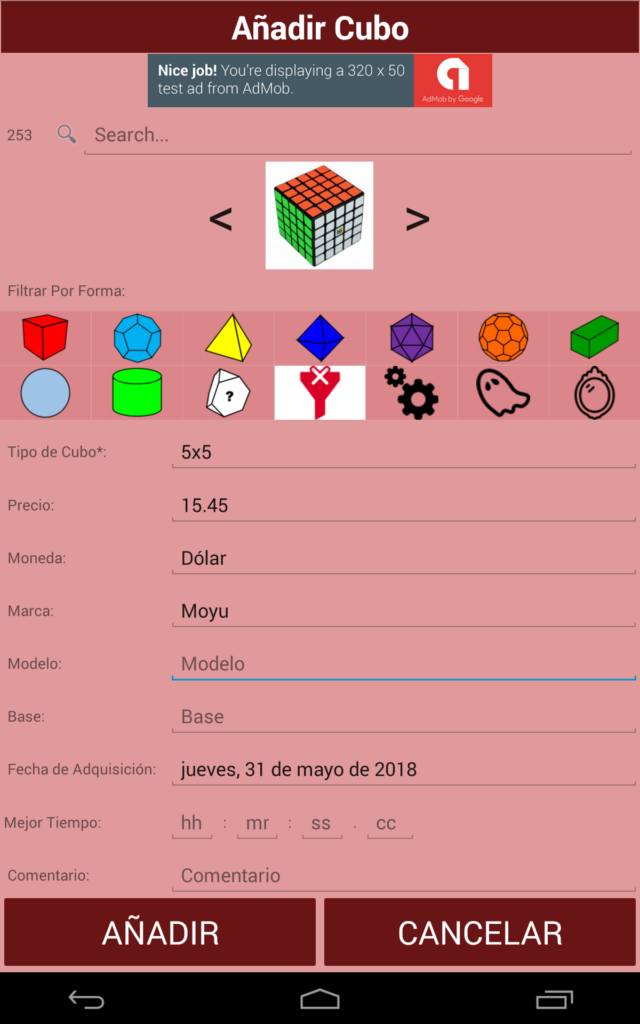The image size is (640, 1024).
Task: Filter by ghost cube shape
Action: (x=503, y=392)
